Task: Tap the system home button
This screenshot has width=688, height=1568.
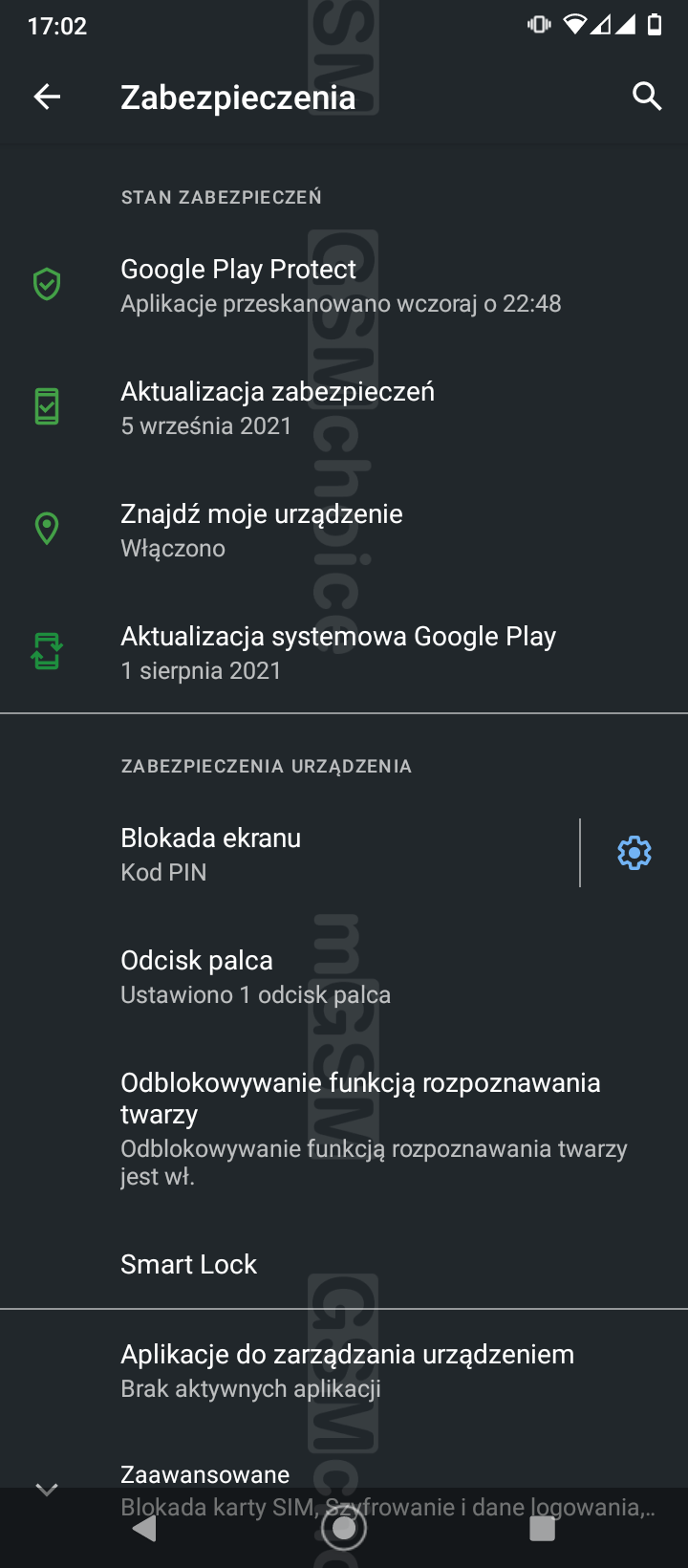Action: (x=344, y=1530)
